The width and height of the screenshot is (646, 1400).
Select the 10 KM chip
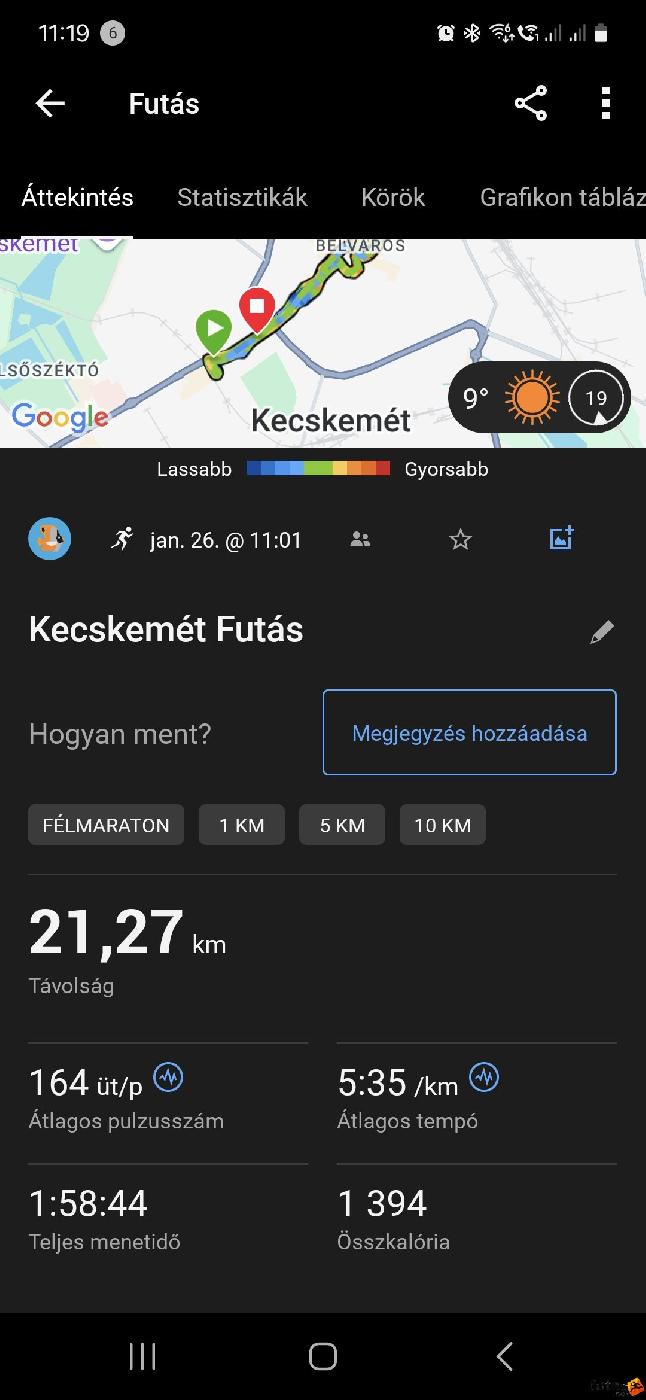click(x=442, y=825)
